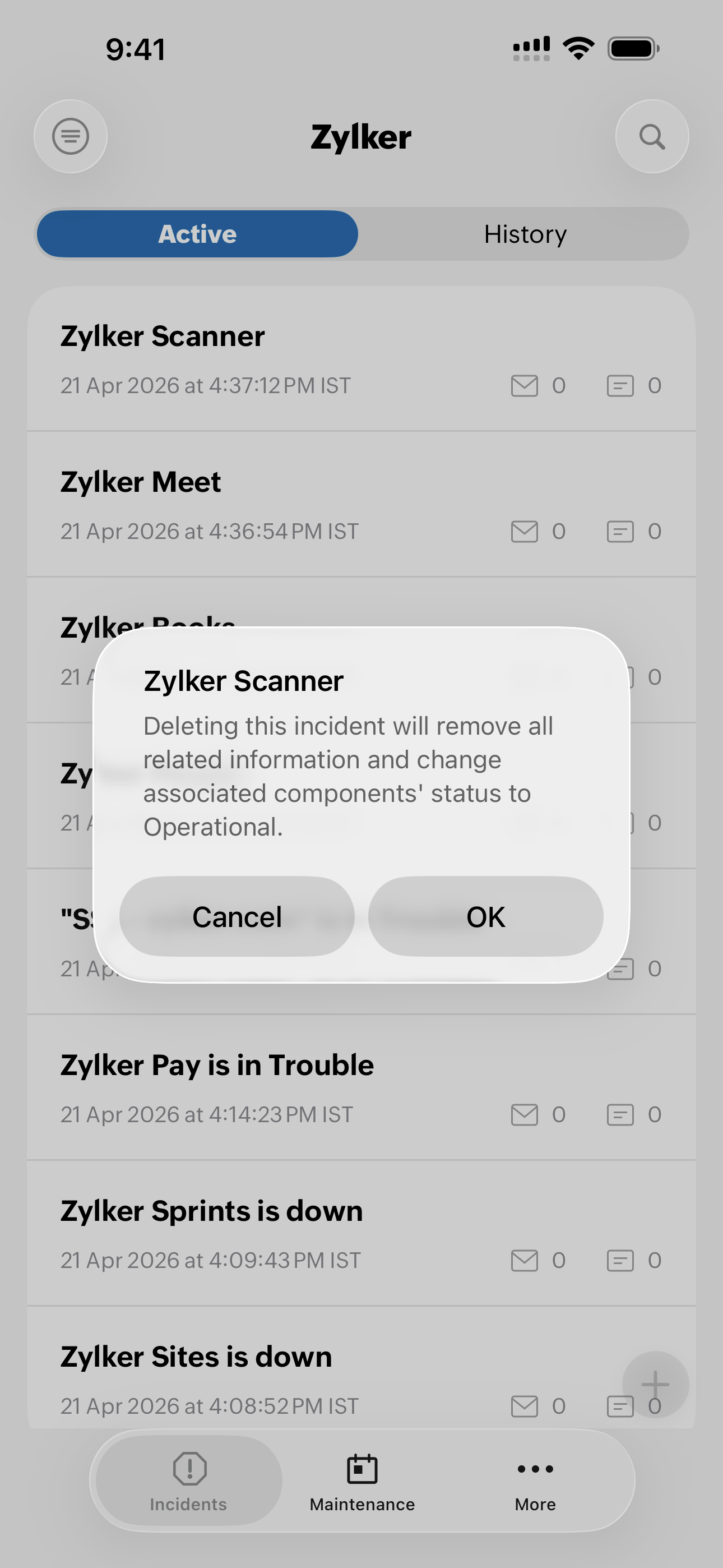Confirm deletion with the OK button

(485, 917)
